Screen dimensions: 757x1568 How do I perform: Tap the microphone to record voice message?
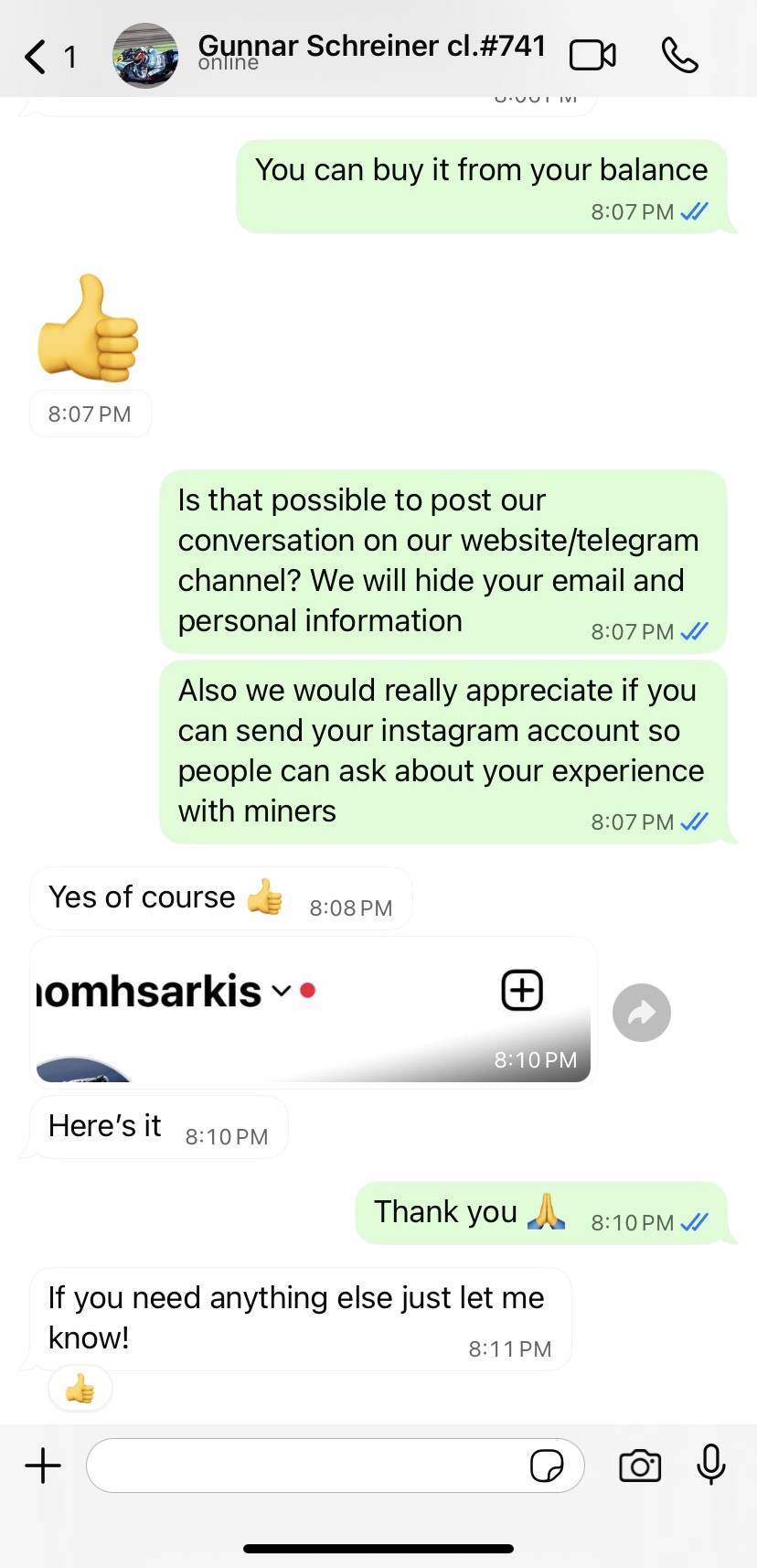click(x=710, y=1464)
